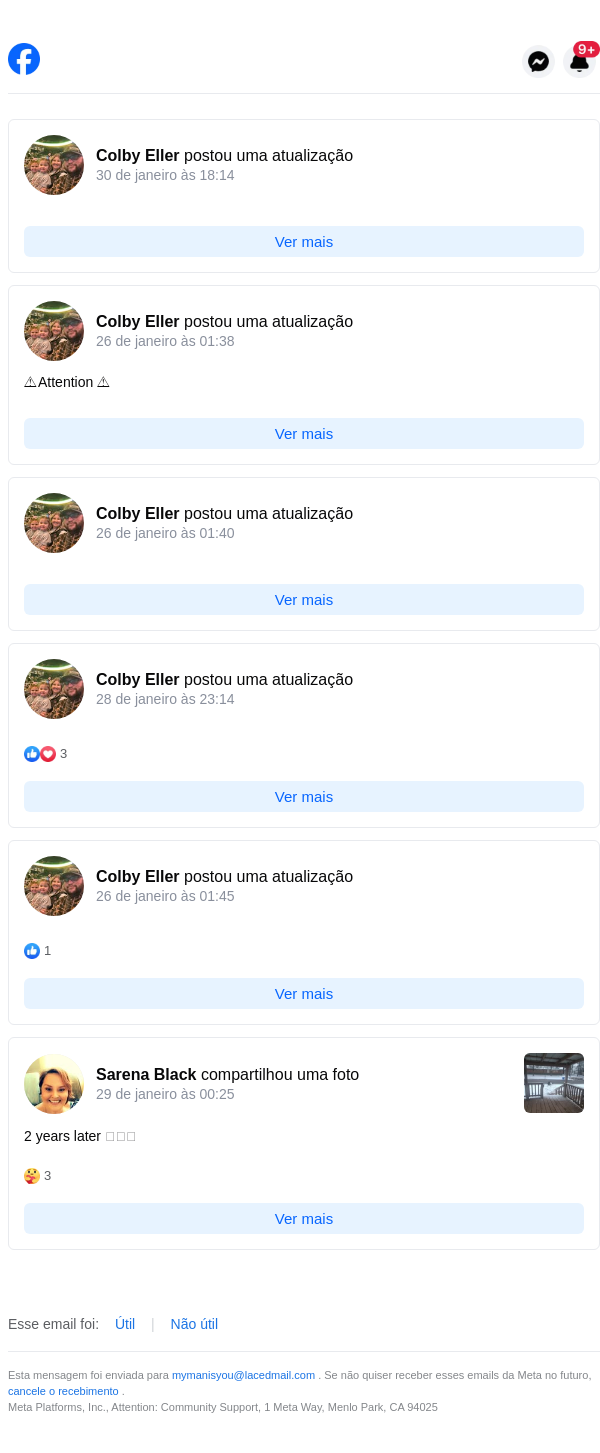Tap Ver mais on the 26 de janeiro 01:45 post
The height and width of the screenshot is (1453, 600).
(x=304, y=994)
